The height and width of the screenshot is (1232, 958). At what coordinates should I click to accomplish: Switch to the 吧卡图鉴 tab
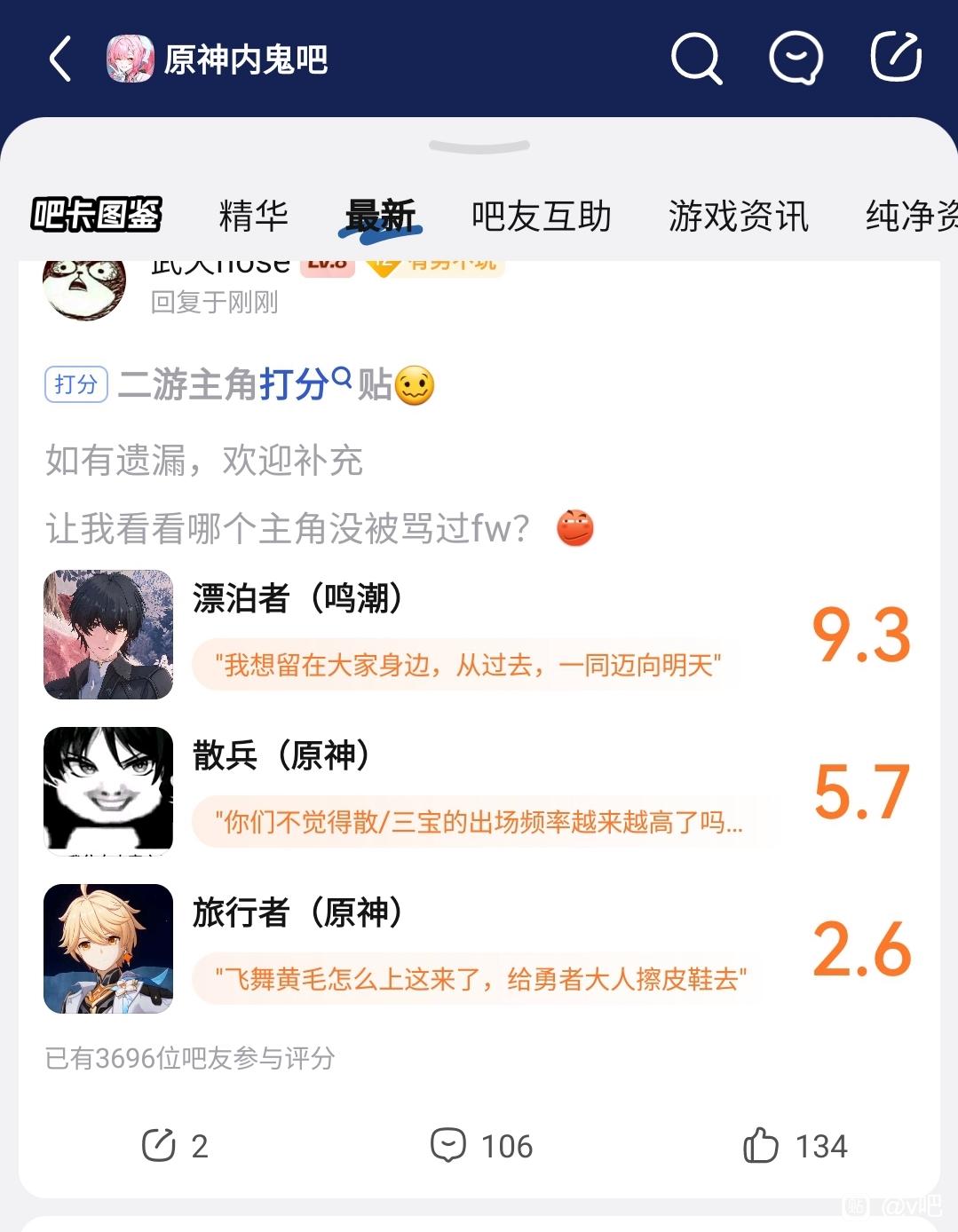(96, 216)
